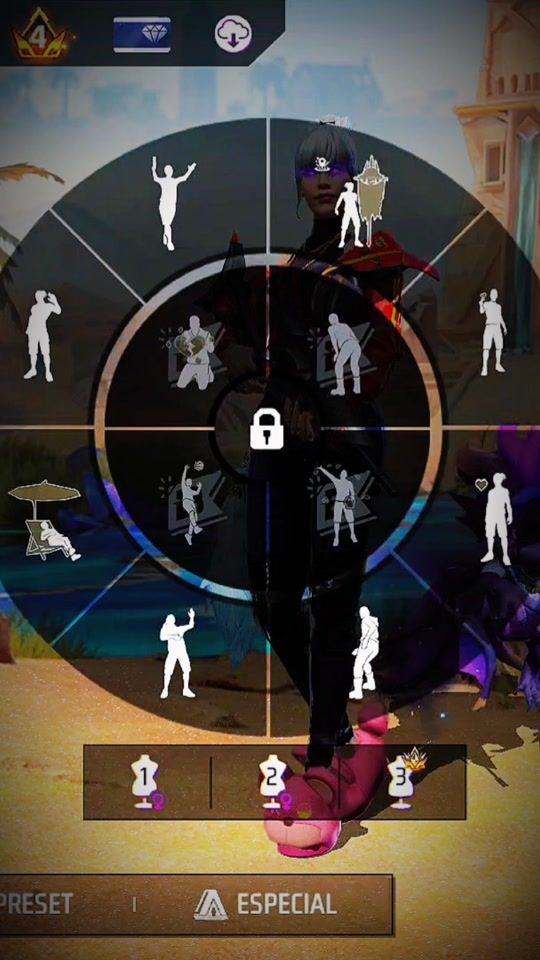Tap the lock icon in the wheel center
This screenshot has width=540, height=960.
267,429
